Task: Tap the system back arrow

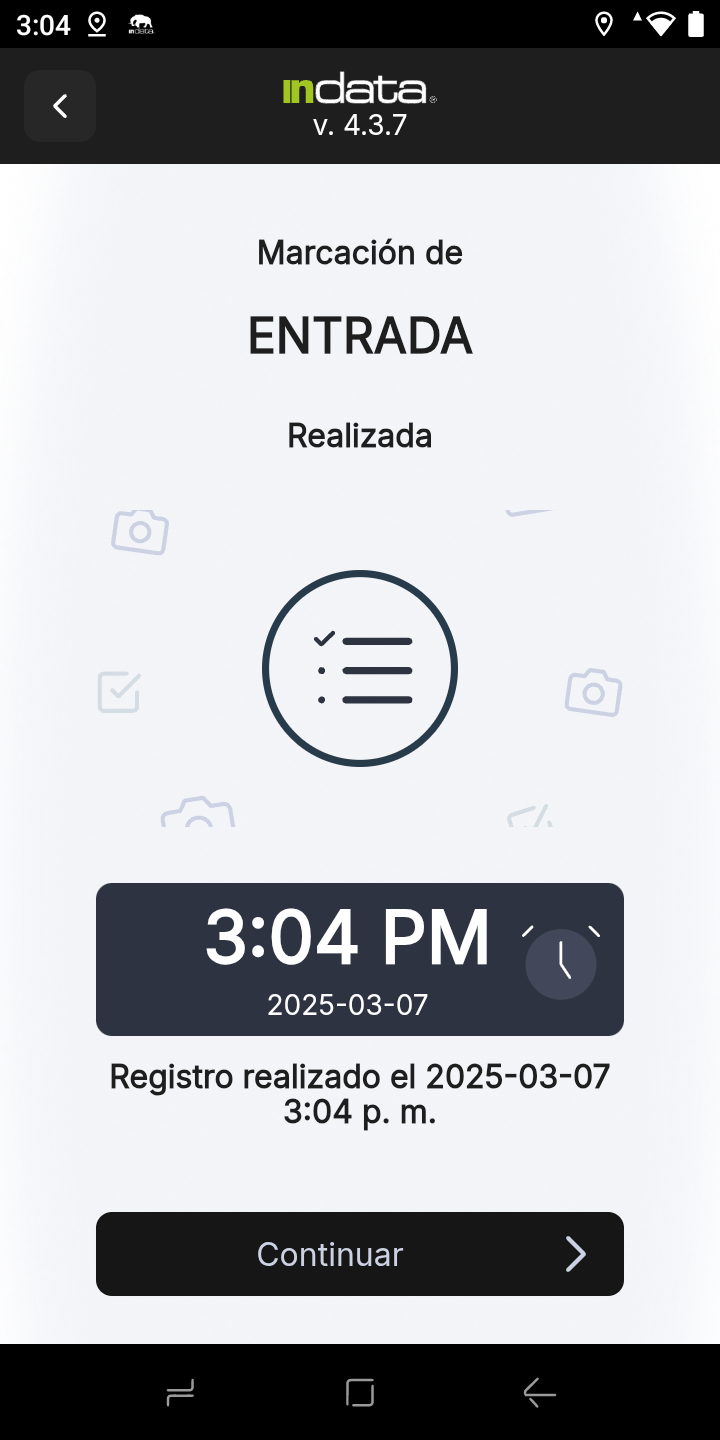Action: point(539,1392)
